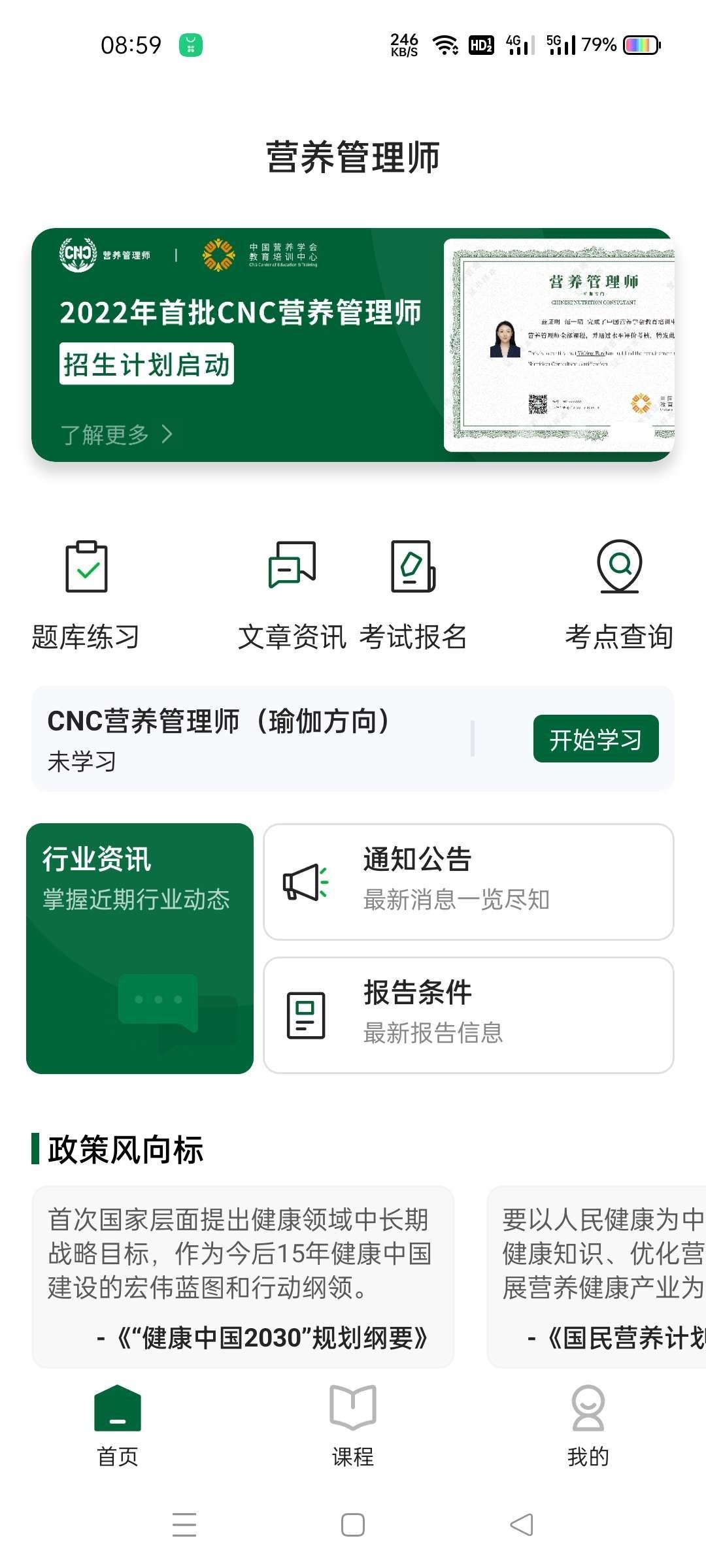Open the 健康中国2030 policy card
The height and width of the screenshot is (1568, 706).
243,1277
